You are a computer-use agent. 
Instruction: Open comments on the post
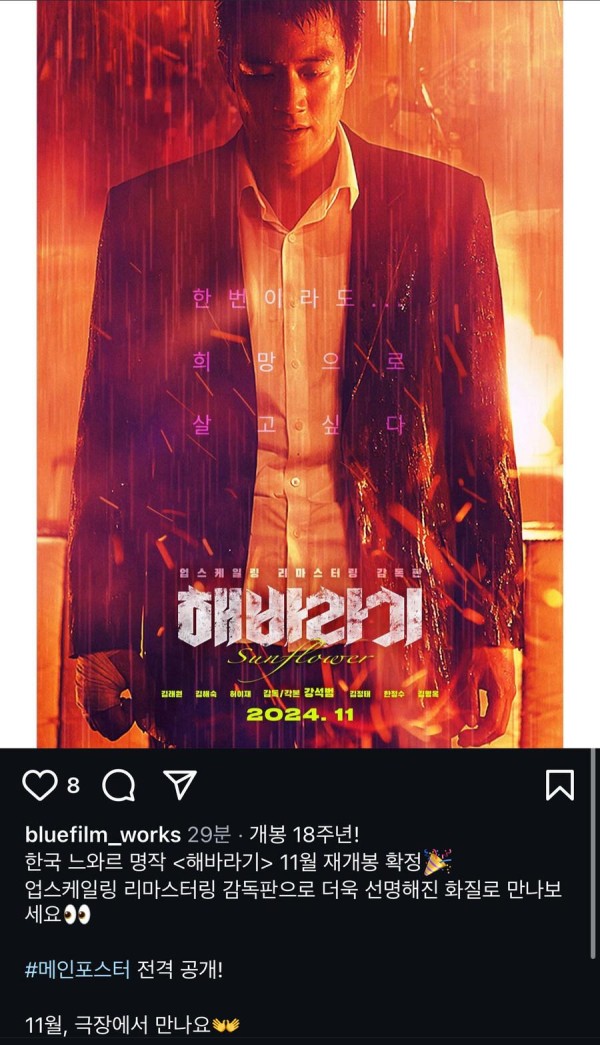pos(118,786)
